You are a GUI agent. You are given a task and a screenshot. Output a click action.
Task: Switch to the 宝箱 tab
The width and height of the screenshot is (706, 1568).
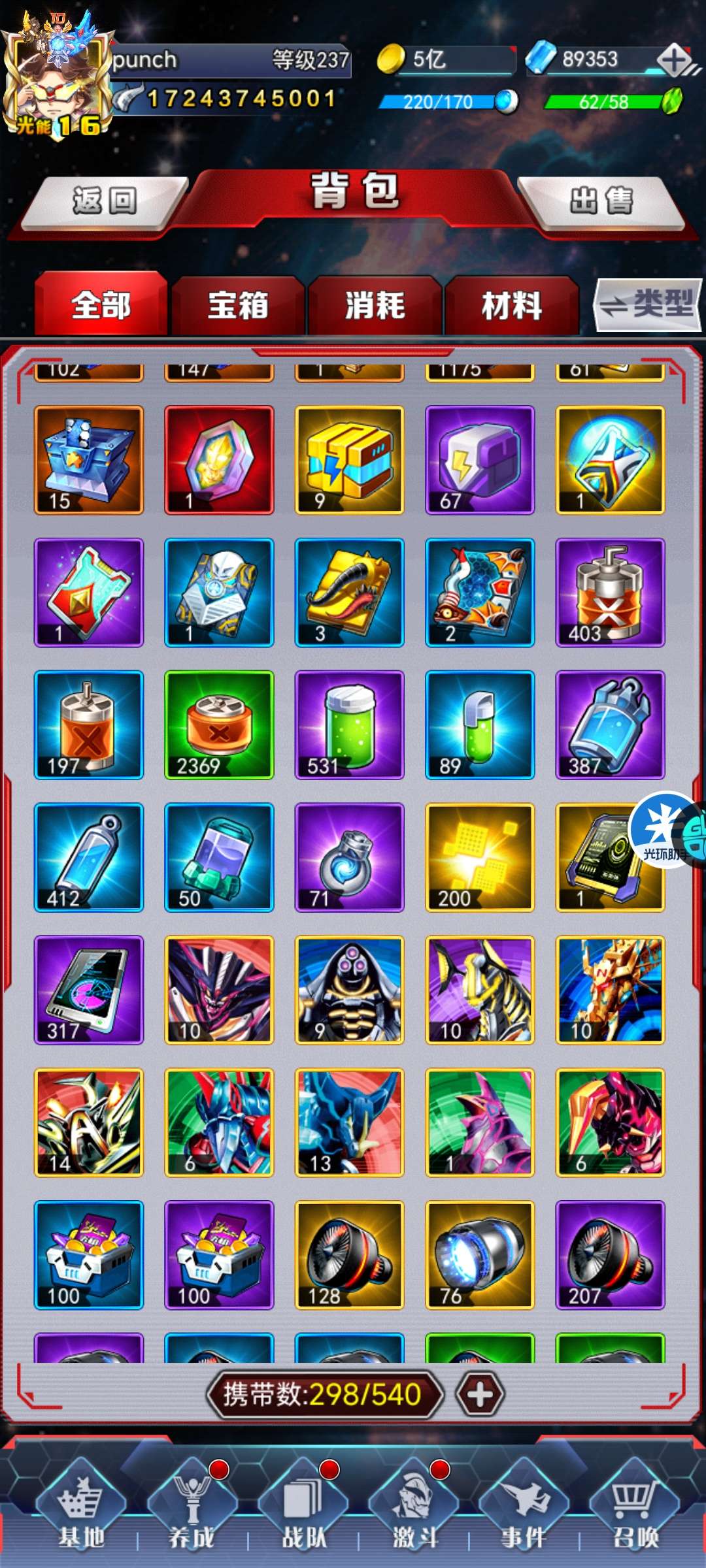click(x=238, y=305)
